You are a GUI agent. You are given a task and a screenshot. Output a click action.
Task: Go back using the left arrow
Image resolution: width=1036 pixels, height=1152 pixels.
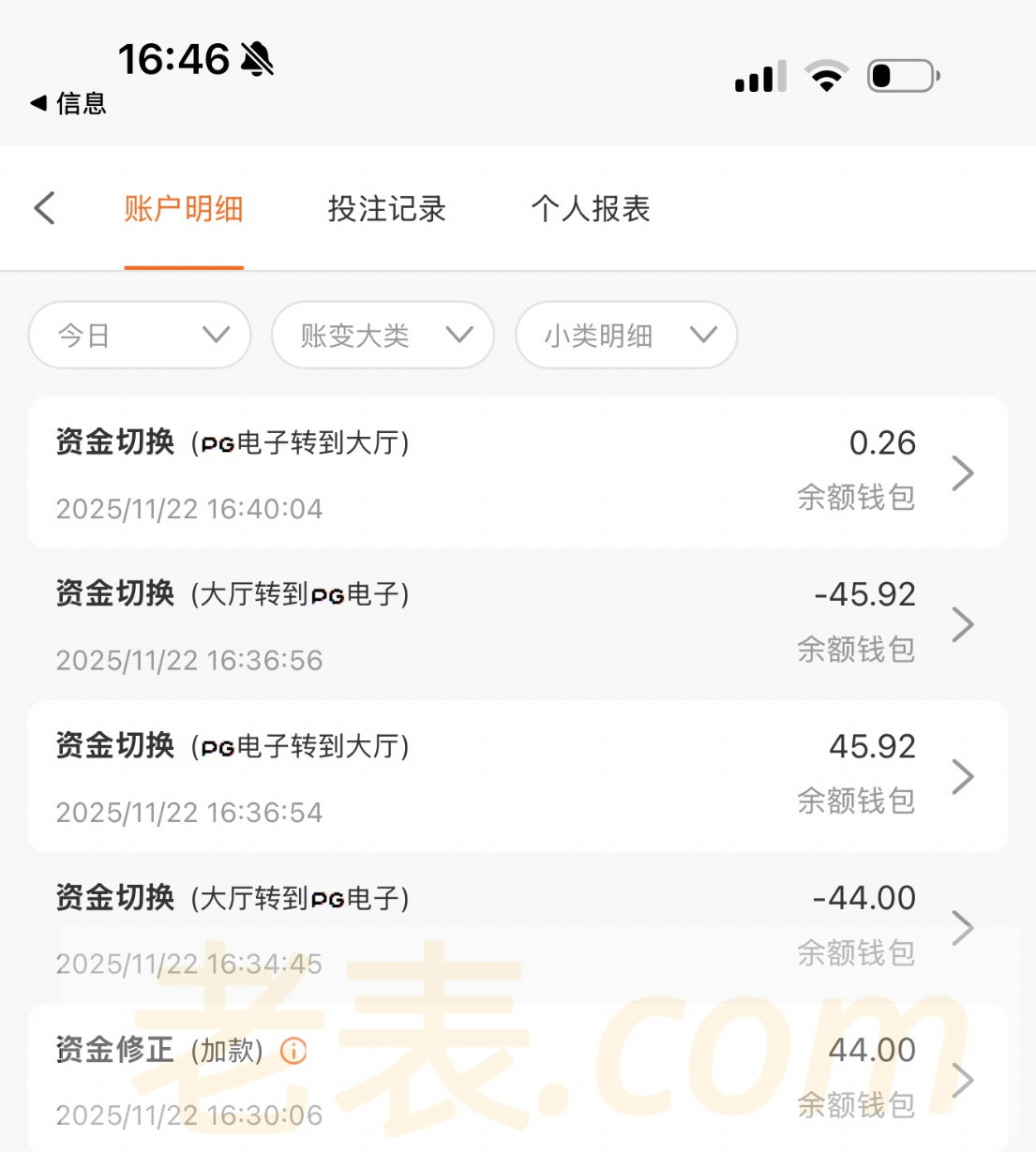click(x=44, y=208)
